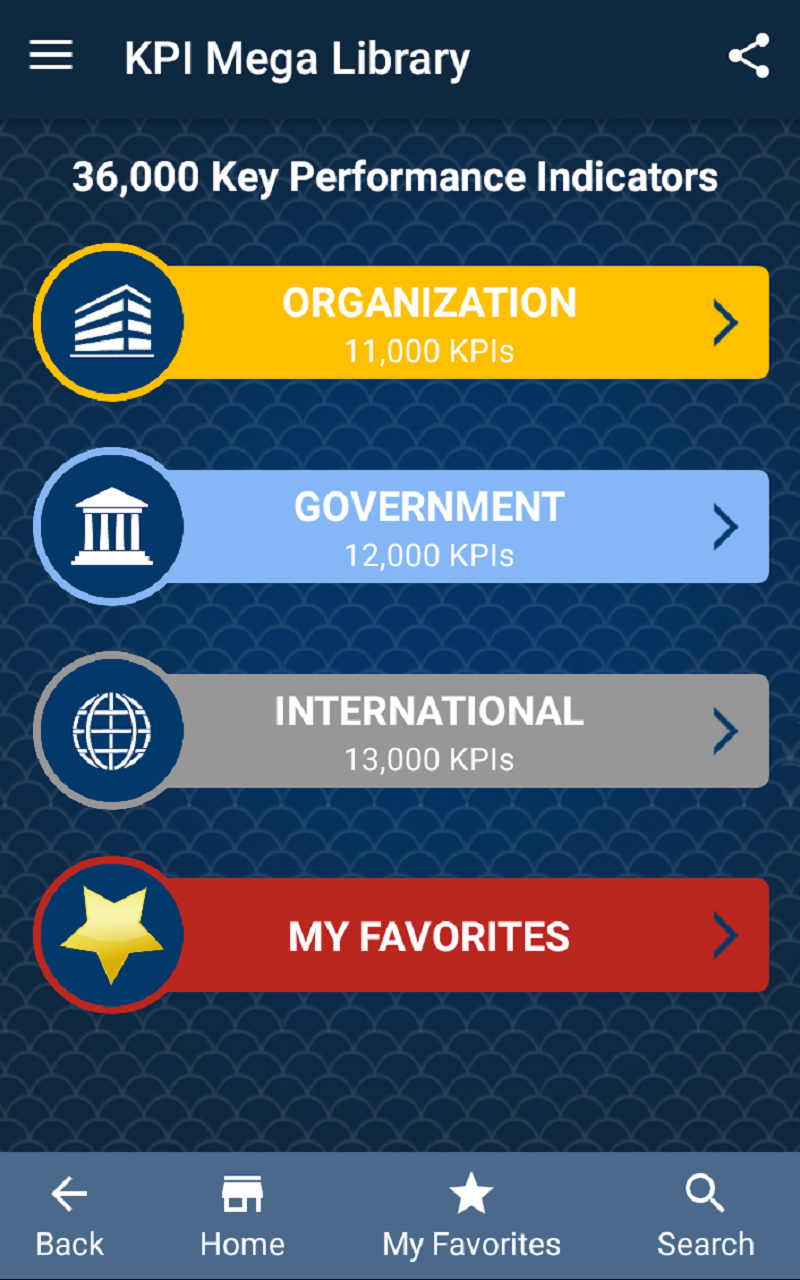800x1280 pixels.
Task: Select the building icon for Organization KPIs
Action: 112,322
